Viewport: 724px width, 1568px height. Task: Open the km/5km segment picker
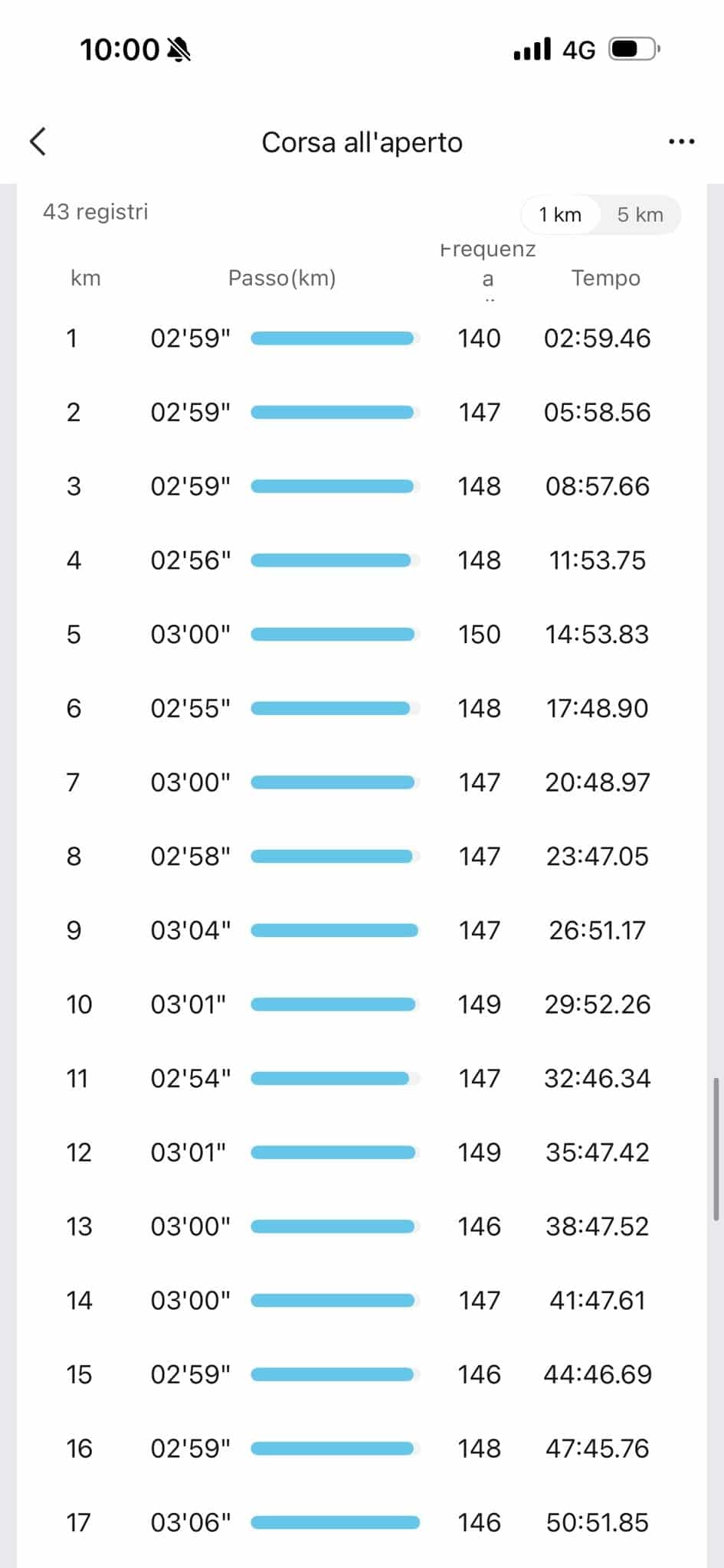[x=601, y=214]
